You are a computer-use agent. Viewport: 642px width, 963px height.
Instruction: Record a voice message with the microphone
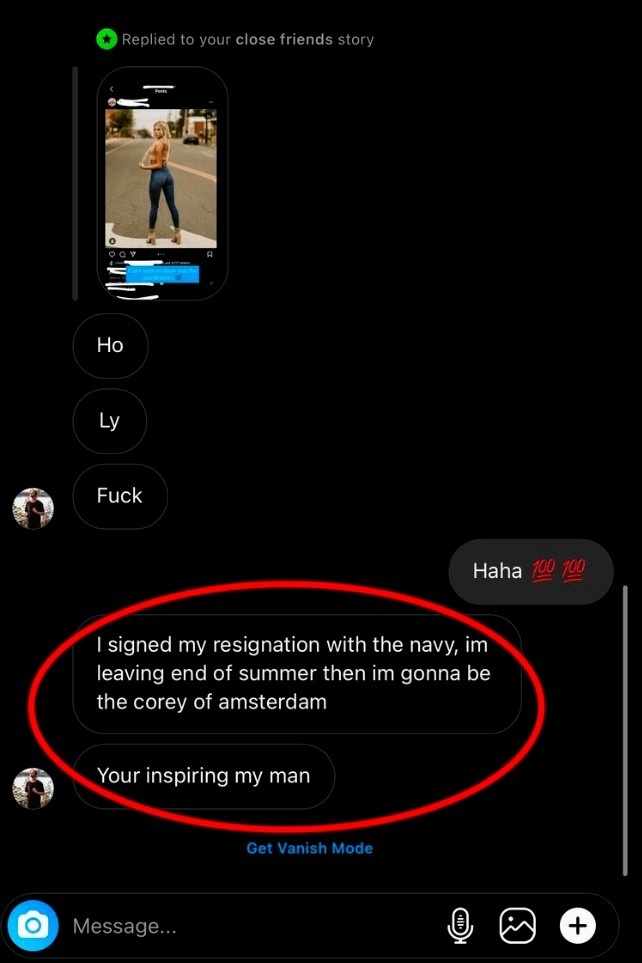(x=460, y=926)
